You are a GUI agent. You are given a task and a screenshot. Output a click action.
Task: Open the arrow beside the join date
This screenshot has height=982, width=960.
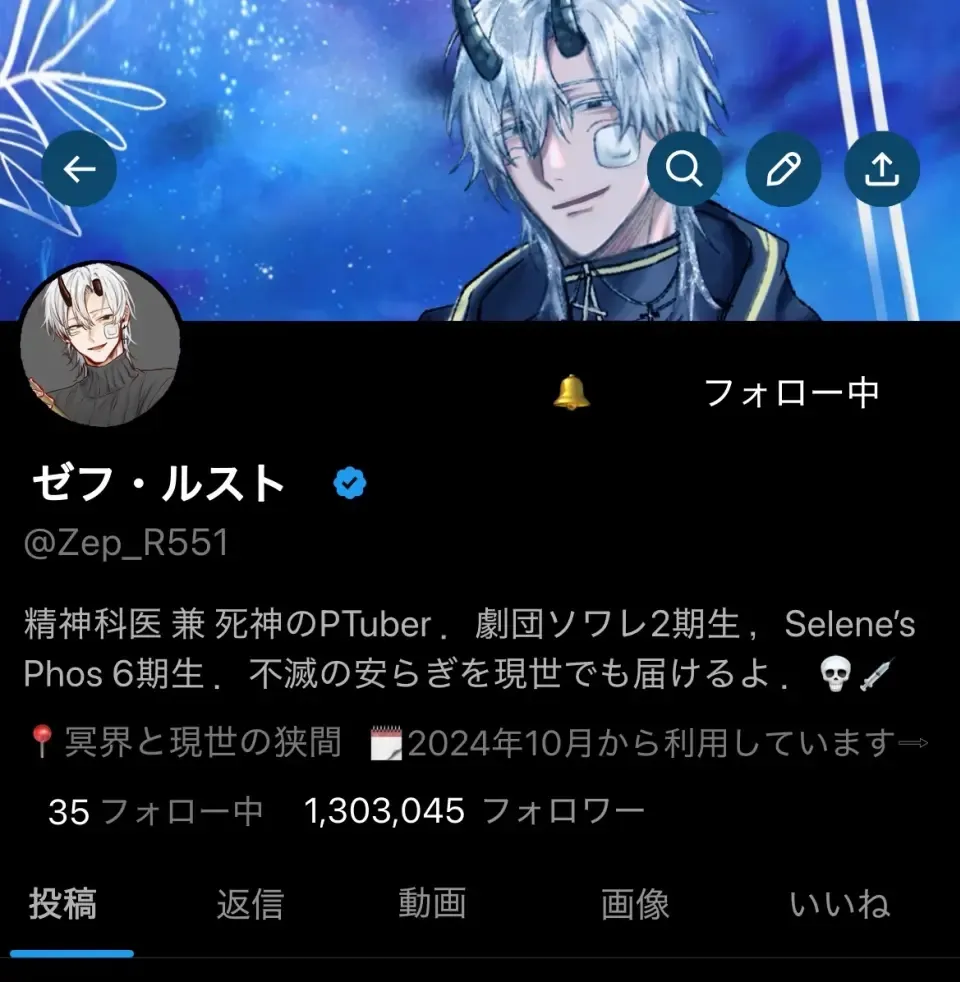tap(914, 743)
